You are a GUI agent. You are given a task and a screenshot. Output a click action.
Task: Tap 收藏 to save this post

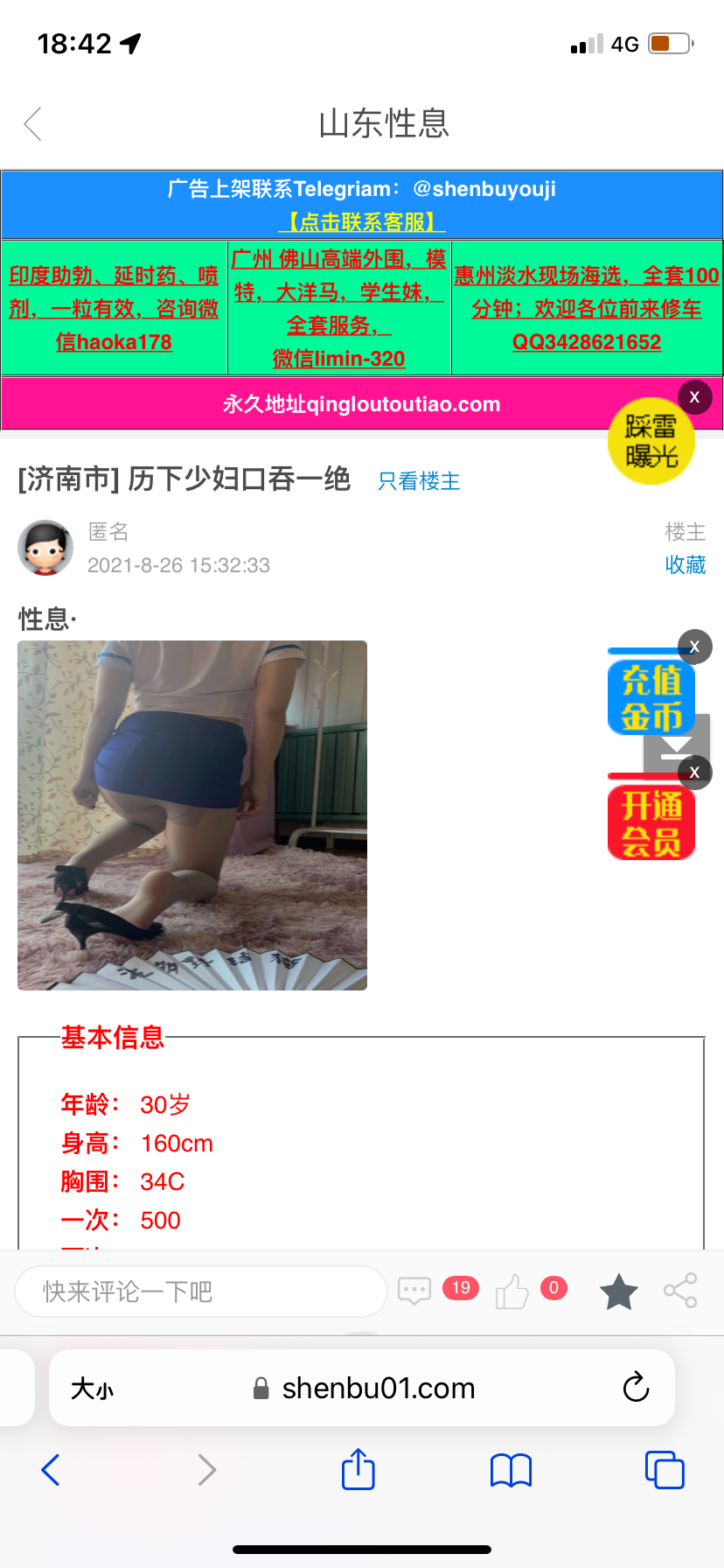pyautogui.click(x=685, y=565)
